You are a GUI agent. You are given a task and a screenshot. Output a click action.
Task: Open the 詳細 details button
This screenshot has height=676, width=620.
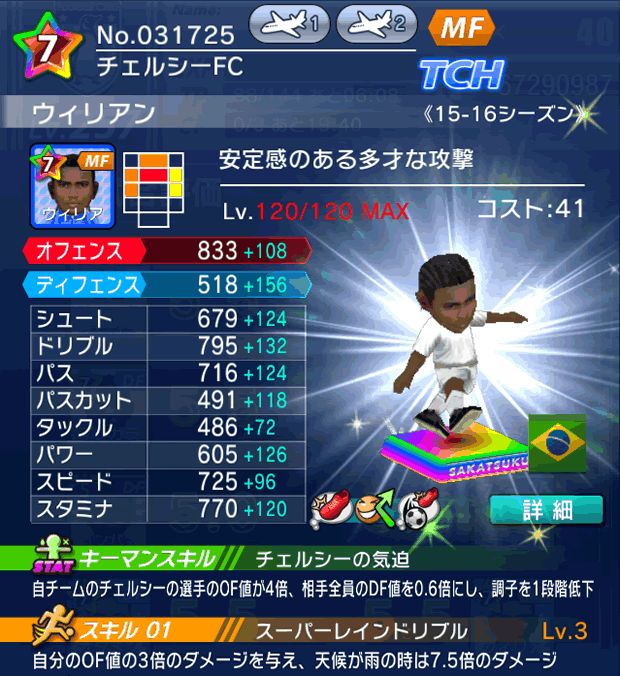(546, 509)
